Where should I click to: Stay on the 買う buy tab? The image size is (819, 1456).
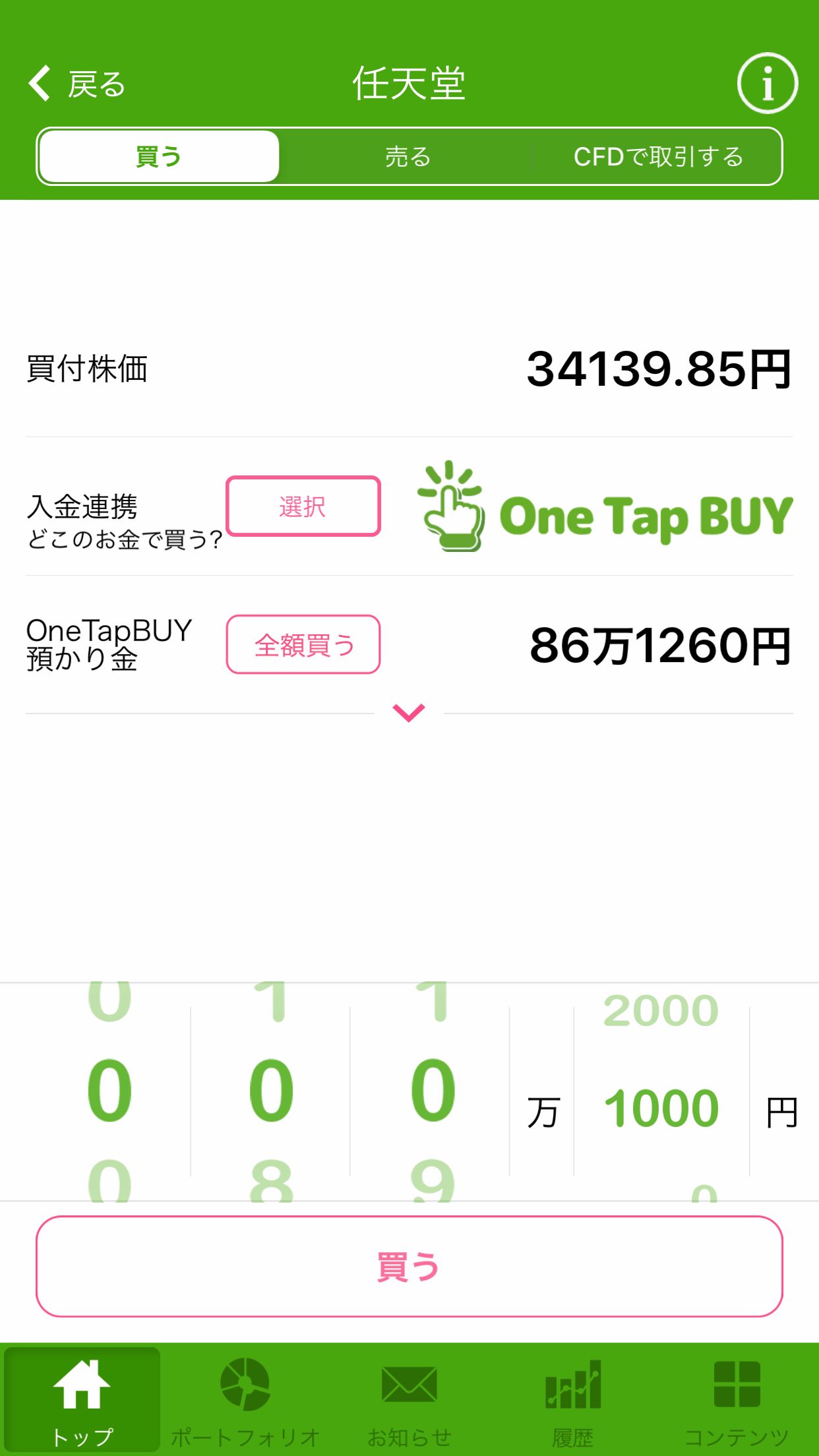coord(158,156)
